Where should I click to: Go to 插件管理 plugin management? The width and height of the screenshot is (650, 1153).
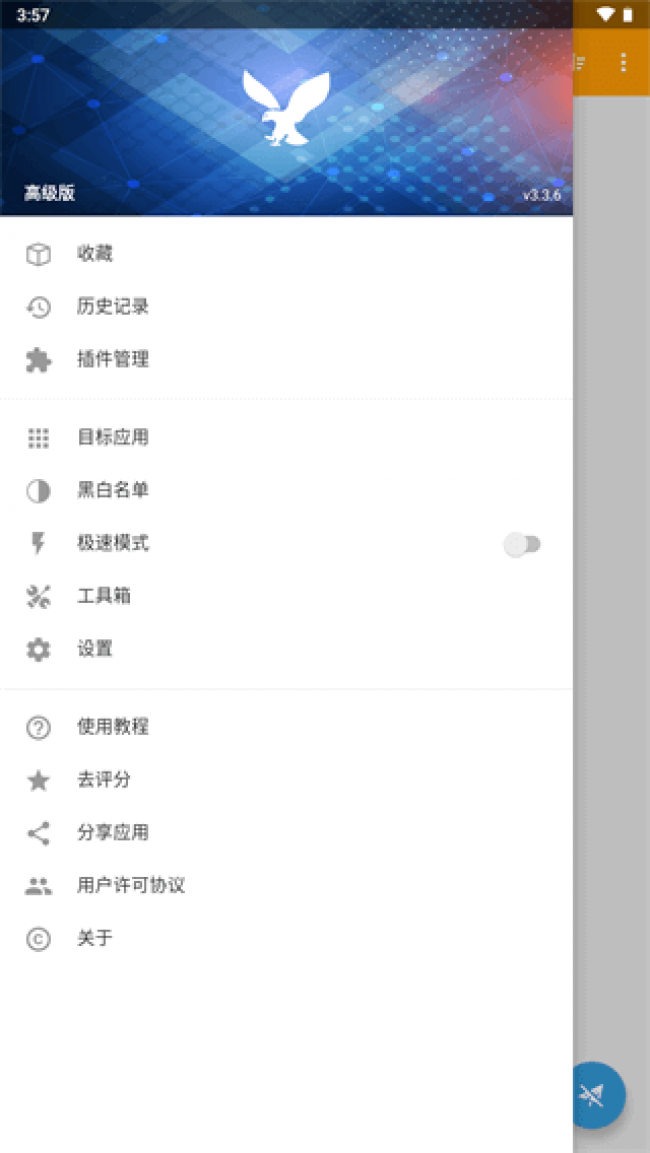click(112, 360)
